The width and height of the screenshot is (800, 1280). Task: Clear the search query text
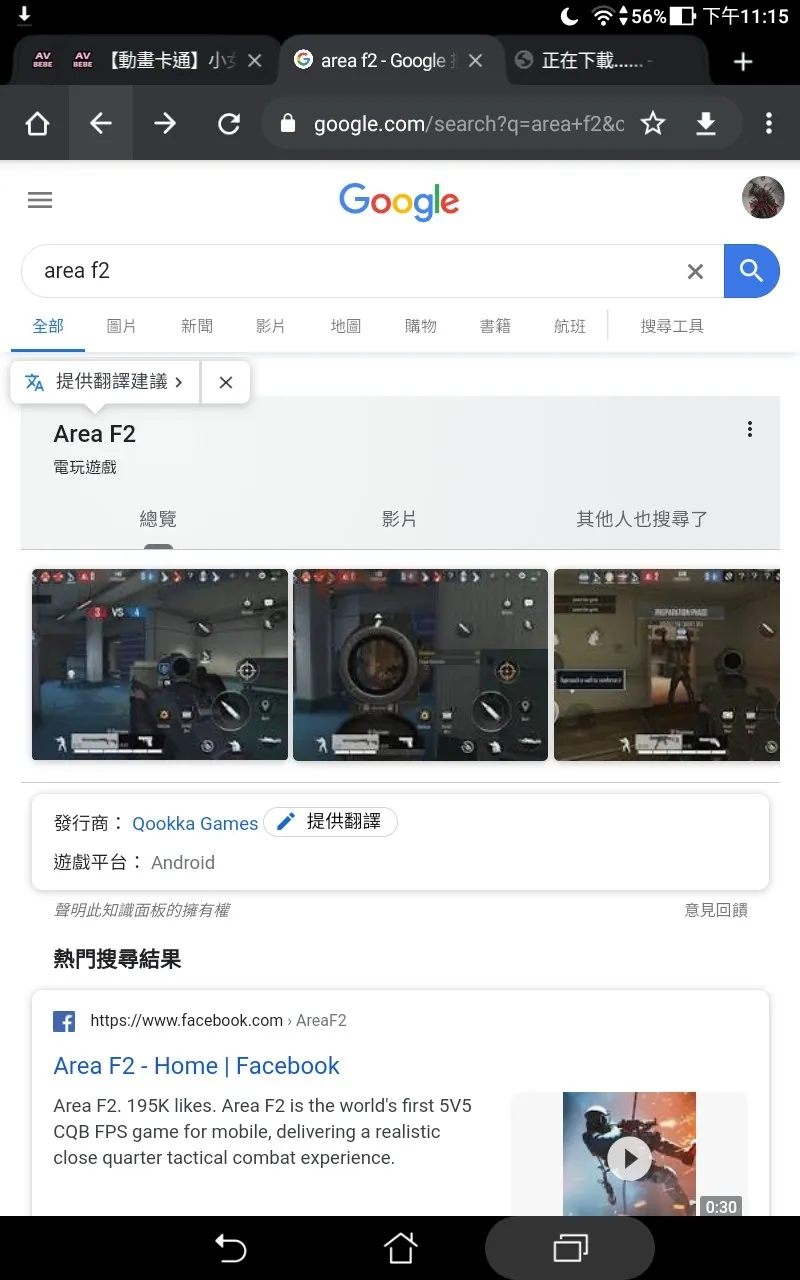695,271
